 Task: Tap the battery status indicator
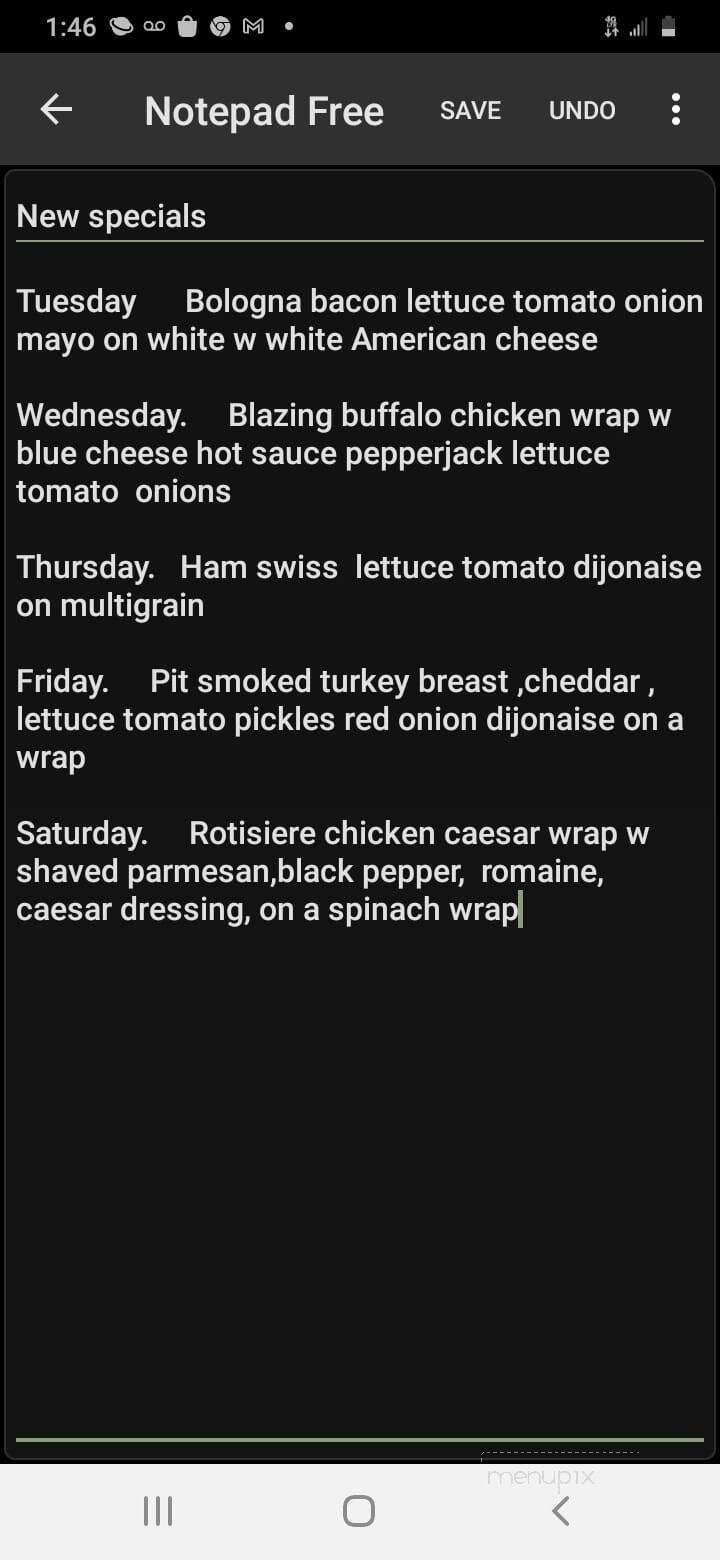(x=668, y=27)
